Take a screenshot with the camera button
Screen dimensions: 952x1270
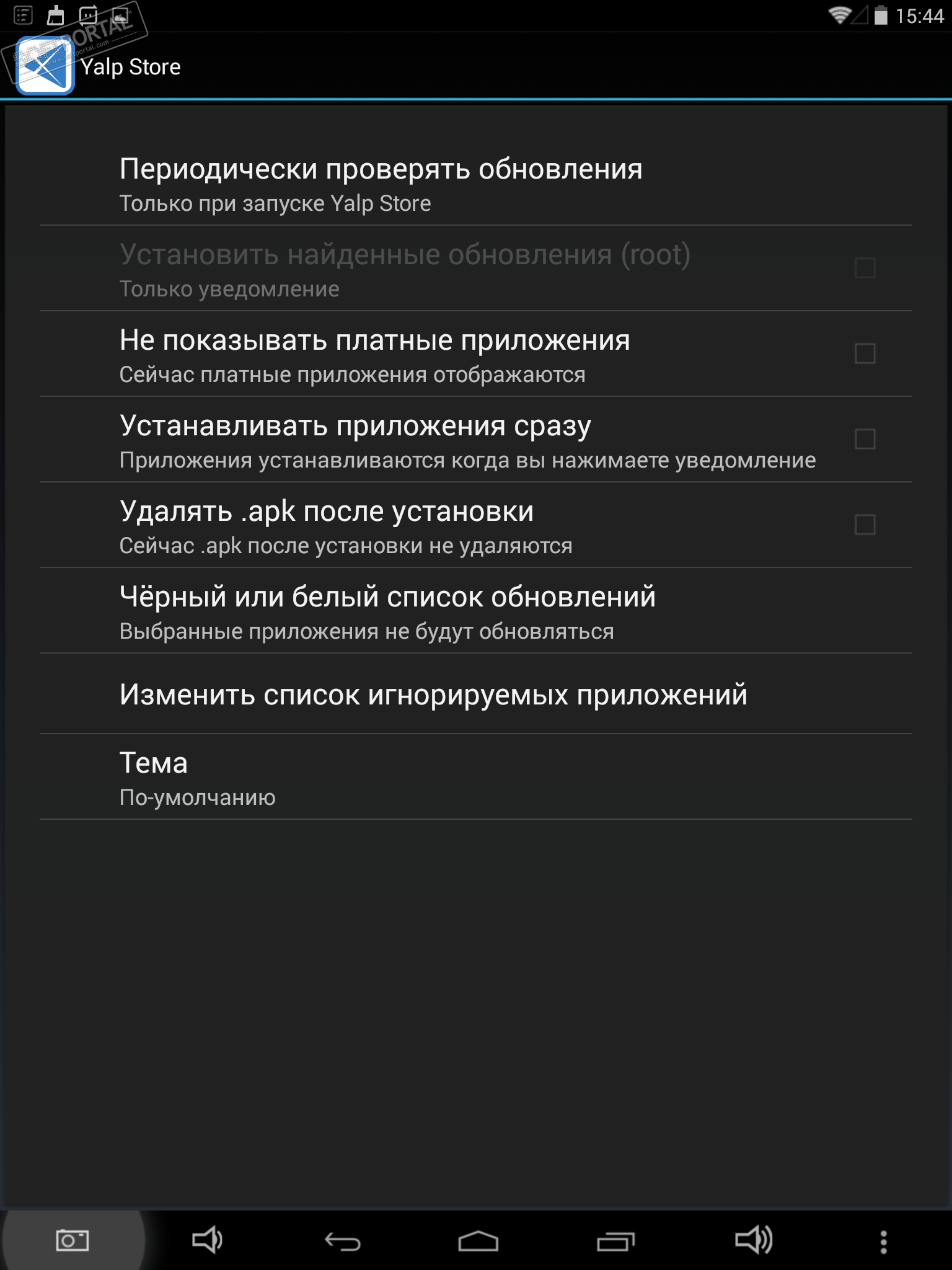[x=72, y=1241]
